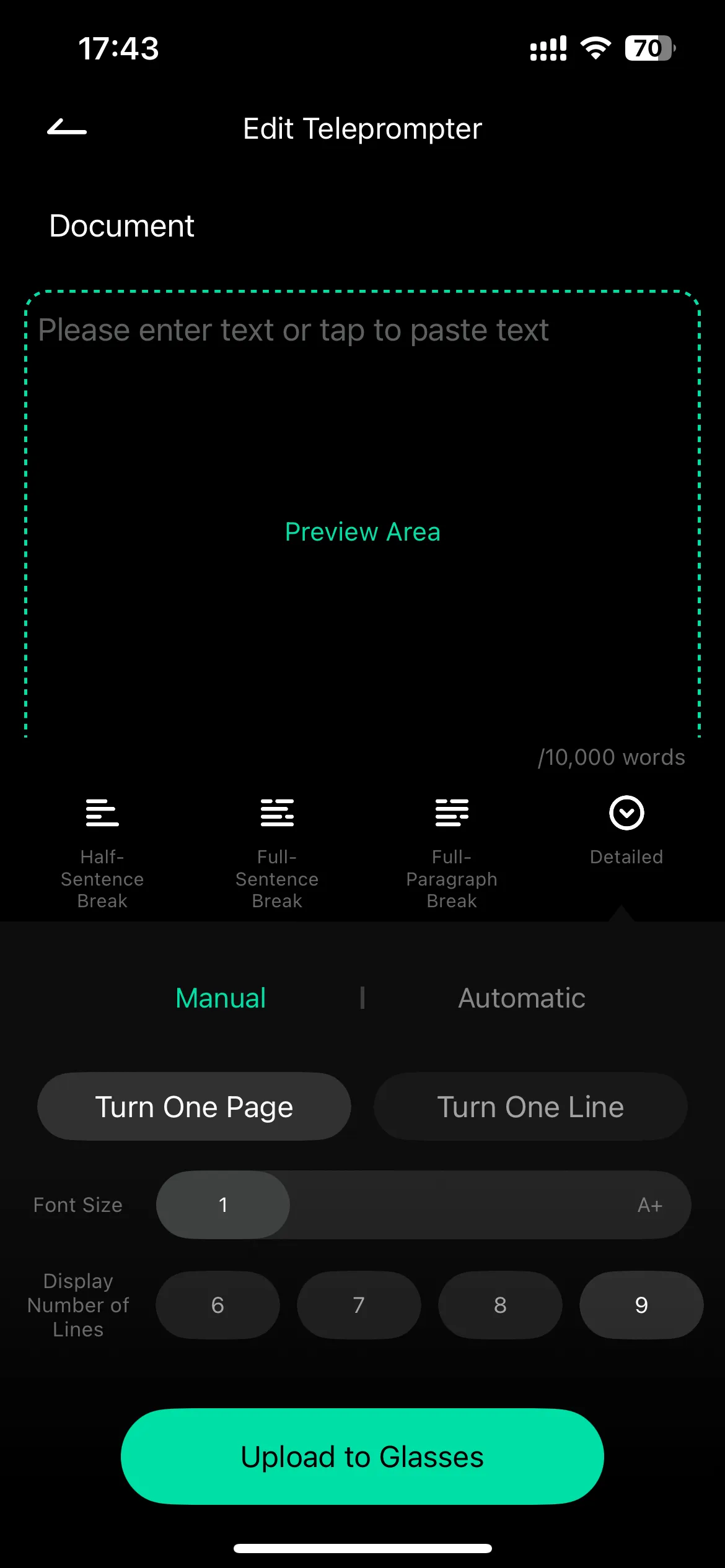Increase font size with A+
This screenshot has height=1568, width=725.
(x=649, y=1204)
